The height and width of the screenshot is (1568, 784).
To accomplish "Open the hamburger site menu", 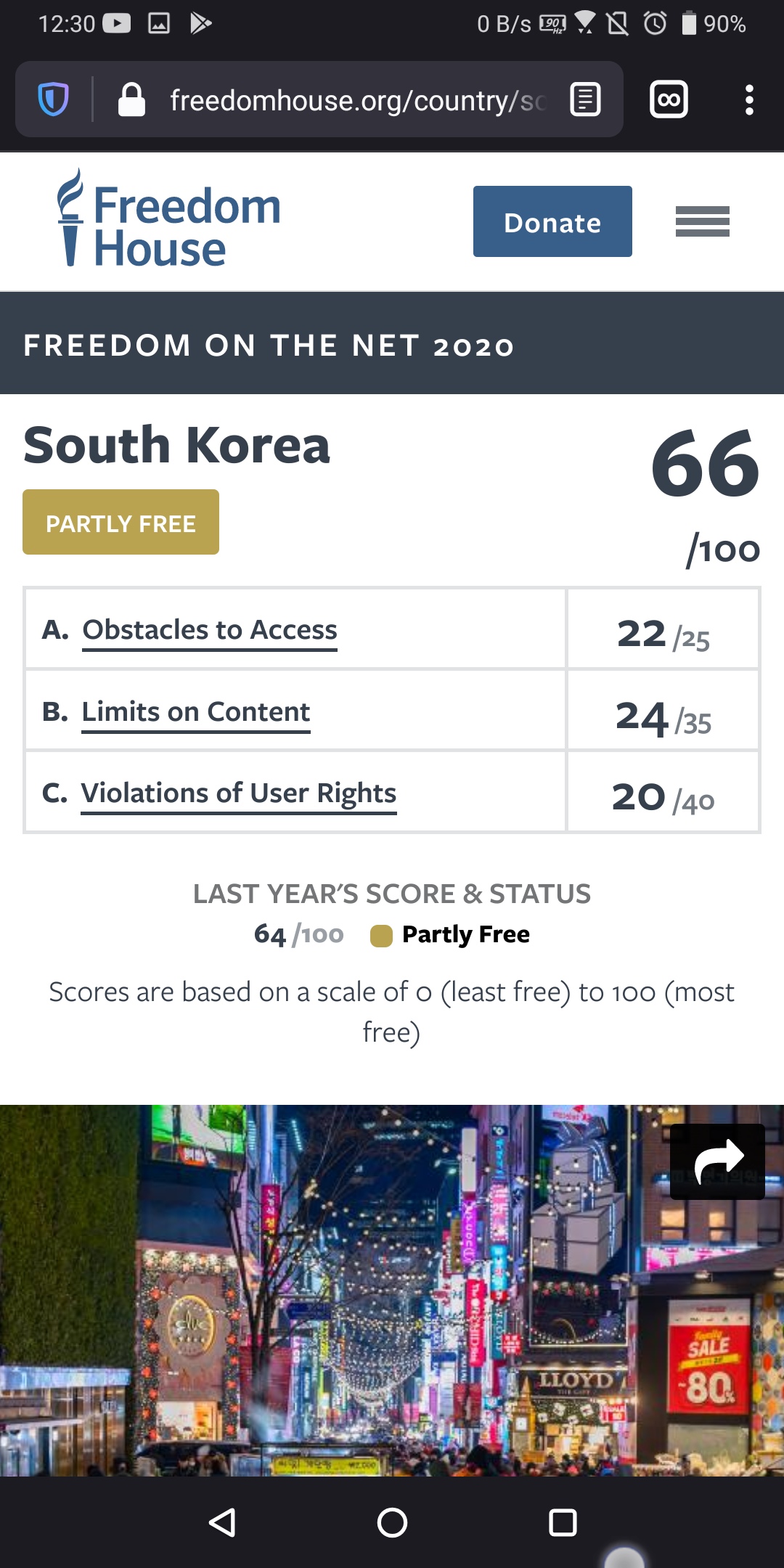I will [702, 221].
